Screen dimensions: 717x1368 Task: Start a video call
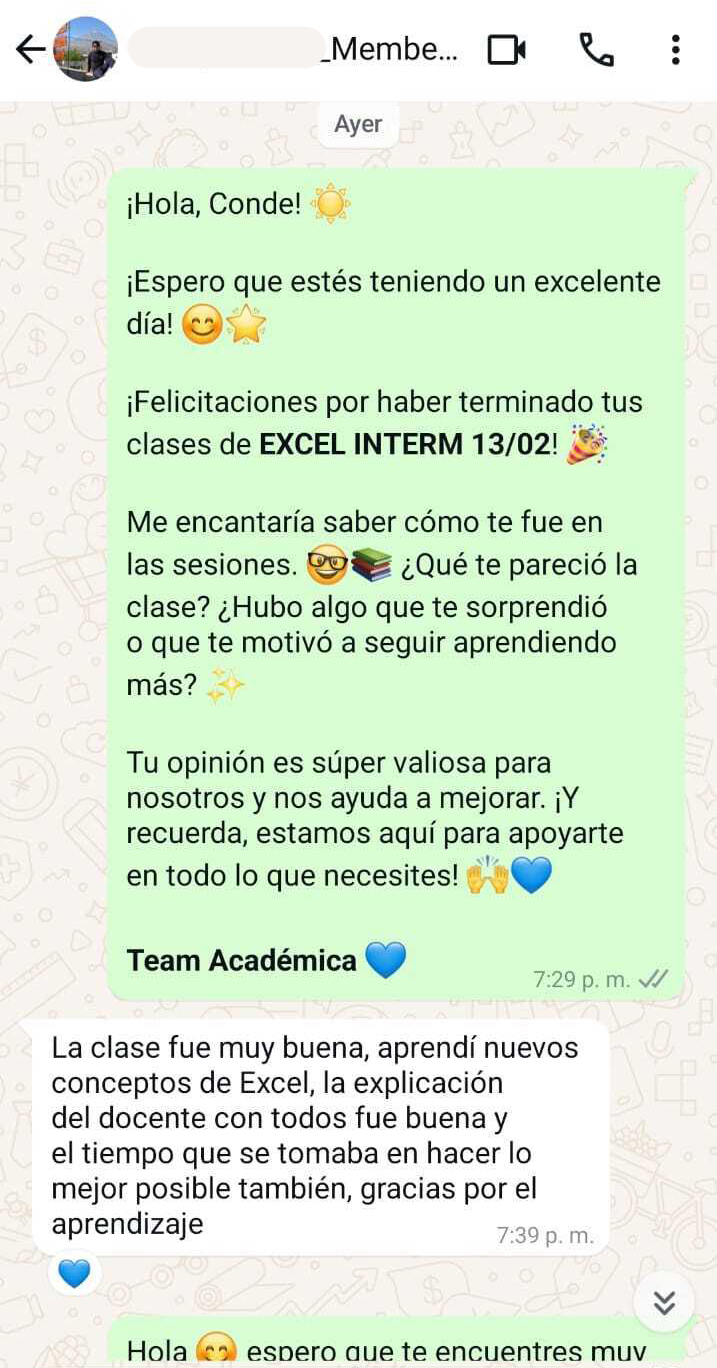tap(506, 49)
